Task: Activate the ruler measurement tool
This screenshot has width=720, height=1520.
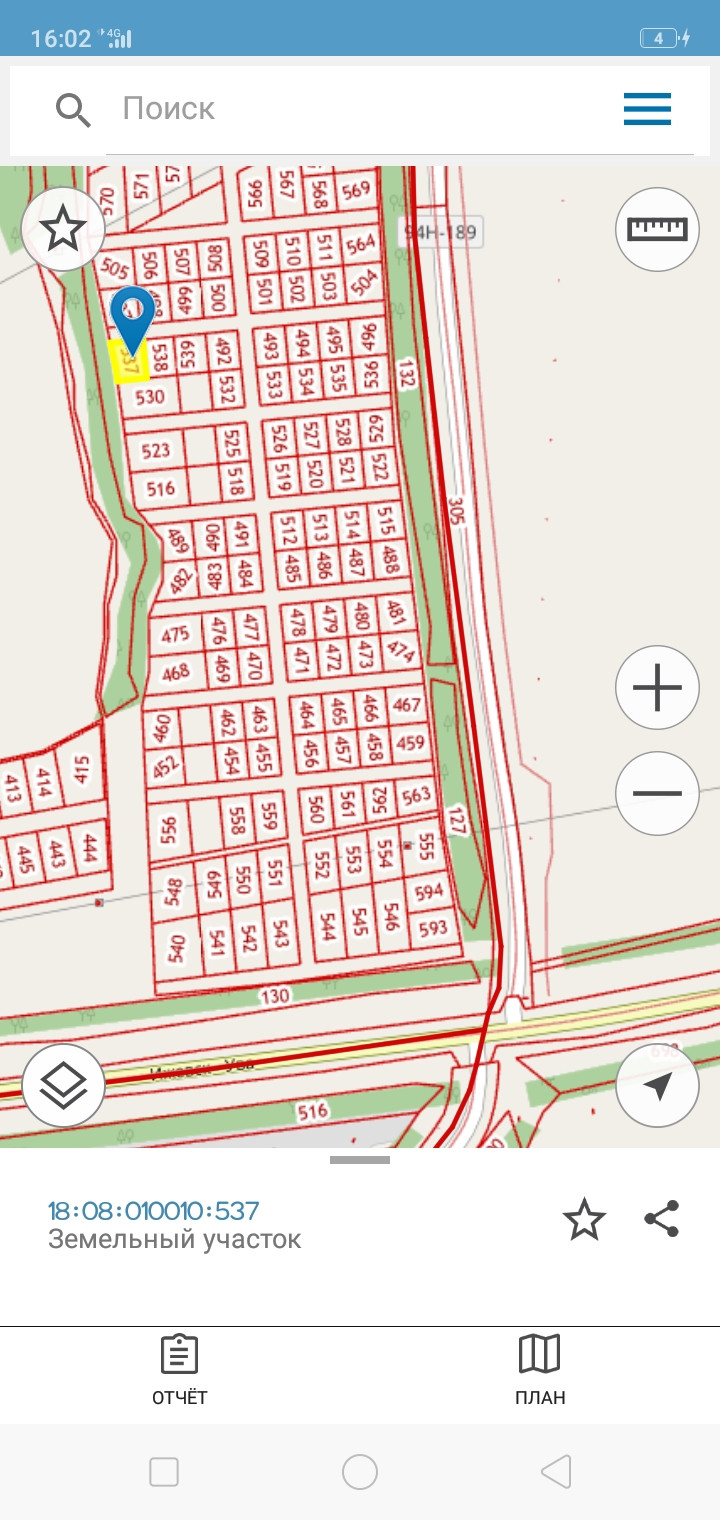Action: coord(657,229)
